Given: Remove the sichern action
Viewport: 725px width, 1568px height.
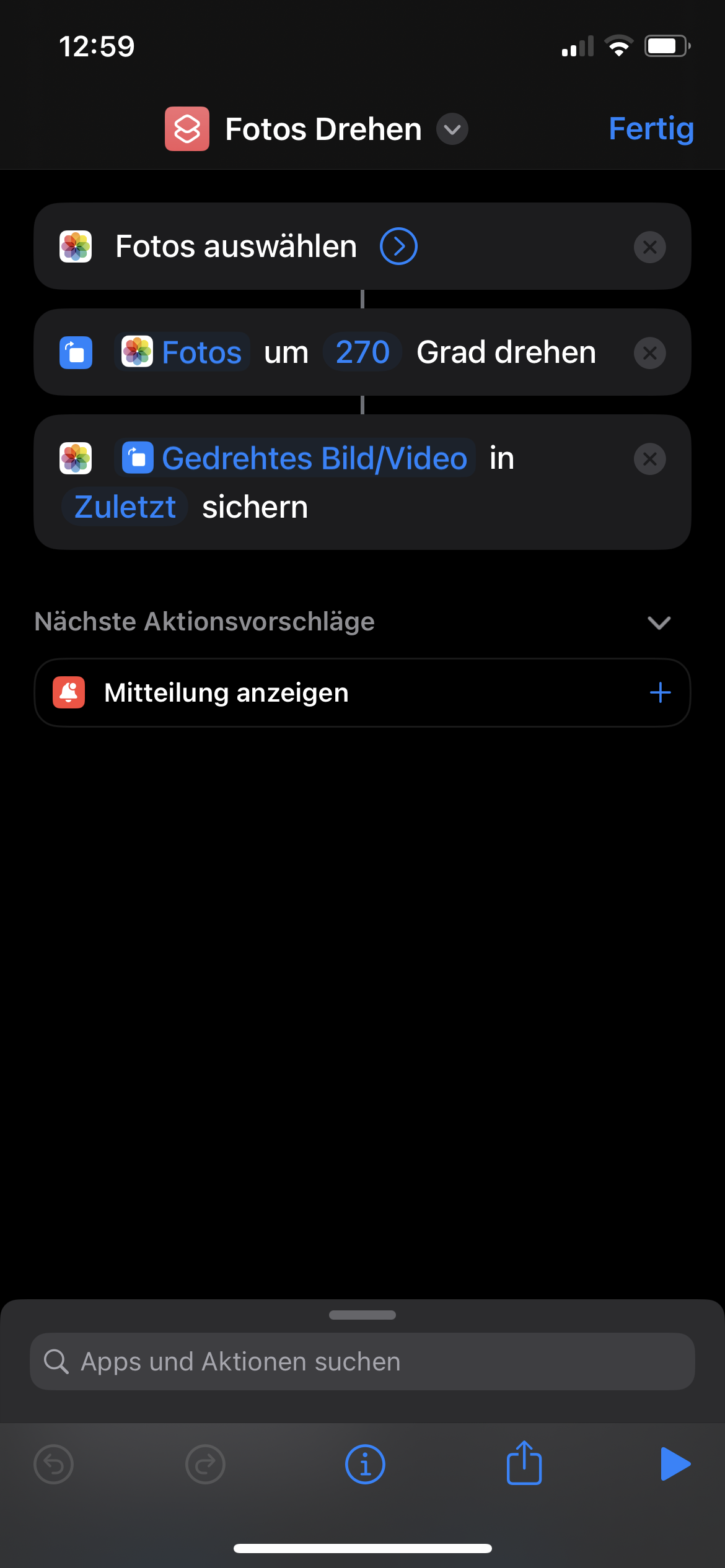Looking at the screenshot, I should tap(649, 459).
